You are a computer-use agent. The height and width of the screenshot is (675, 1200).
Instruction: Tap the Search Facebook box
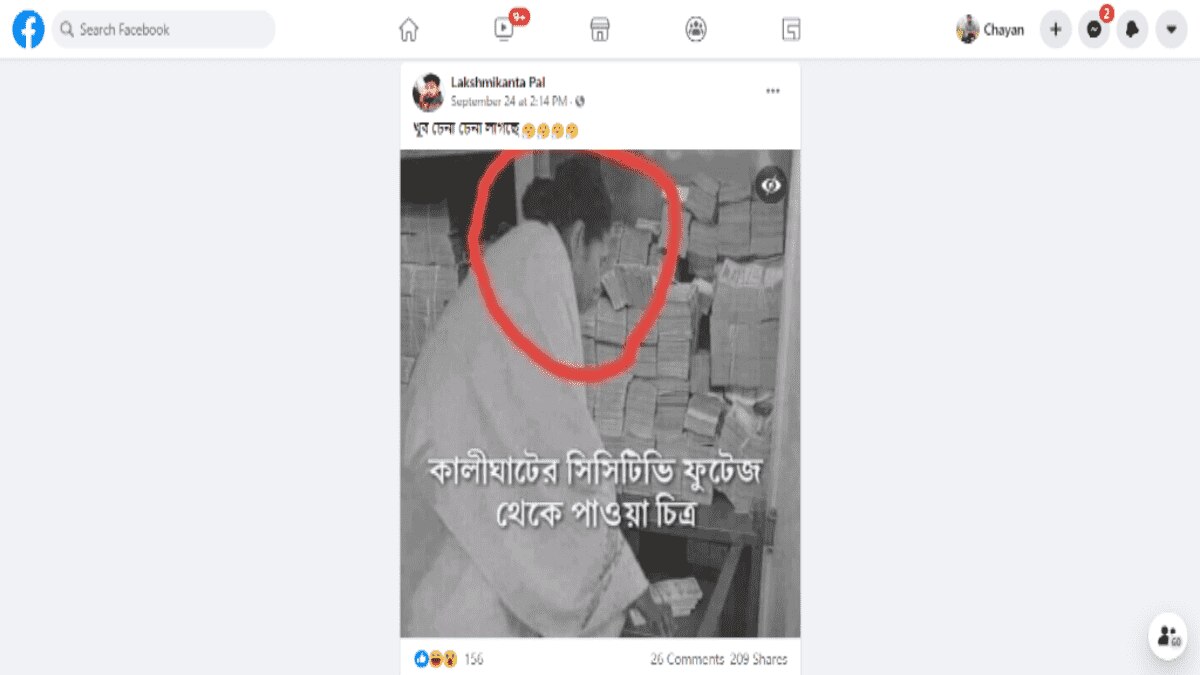(165, 30)
